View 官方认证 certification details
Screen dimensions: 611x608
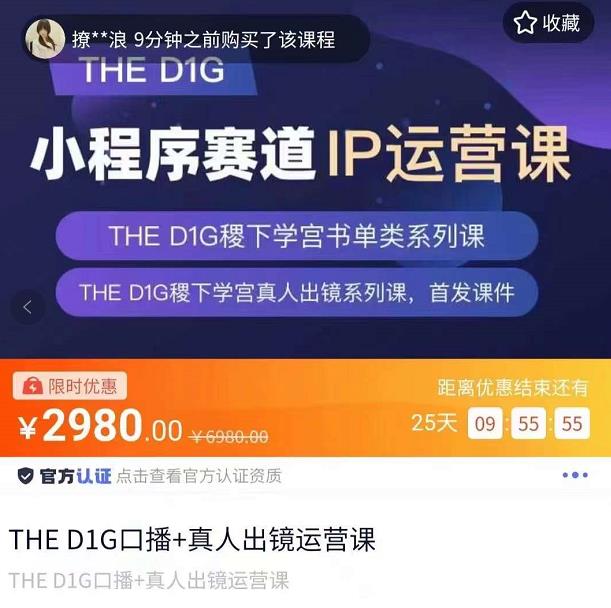[150, 476]
